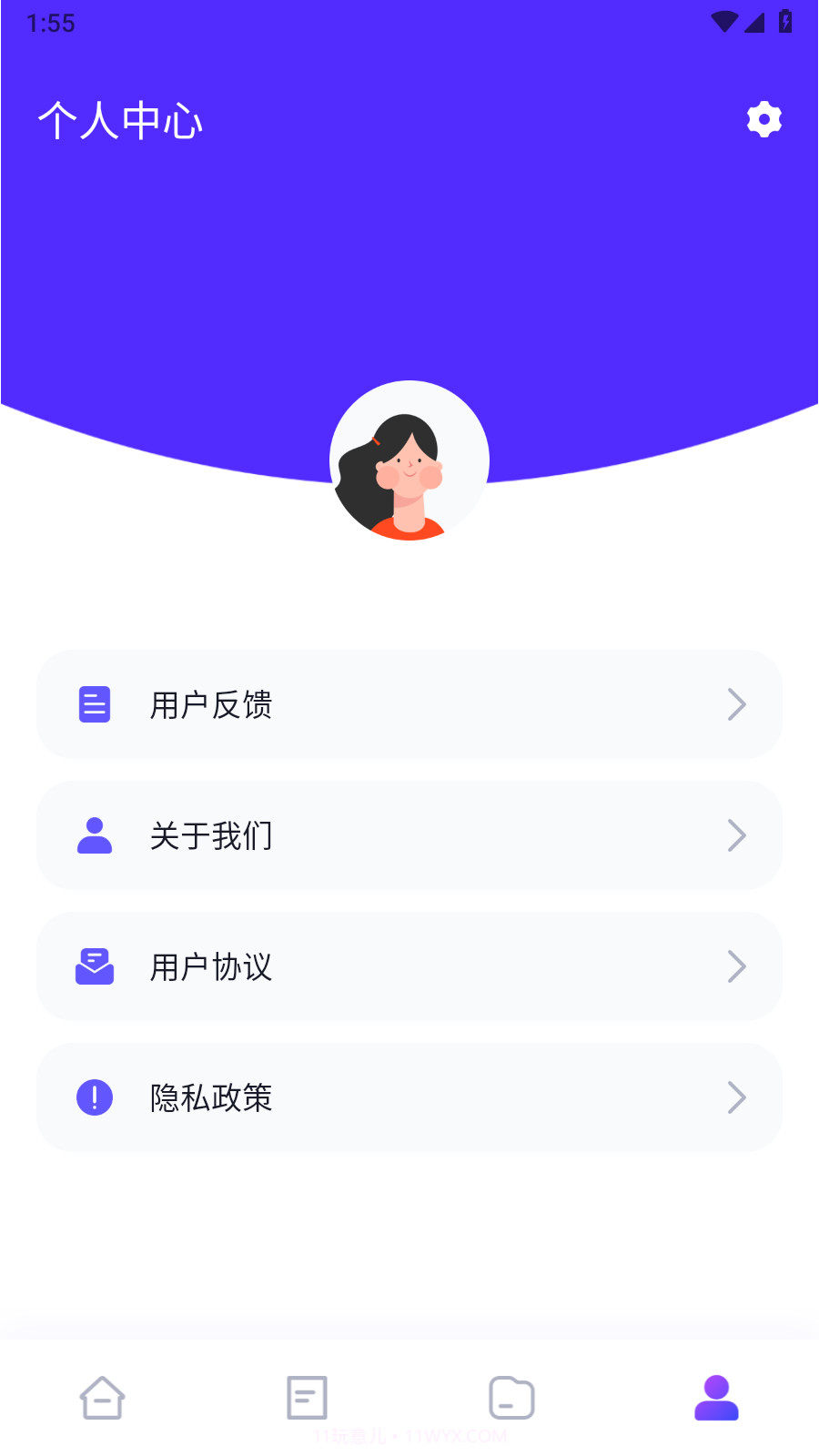Open the folder icon in bottom navigation
The image size is (819, 1456).
pos(511,1399)
